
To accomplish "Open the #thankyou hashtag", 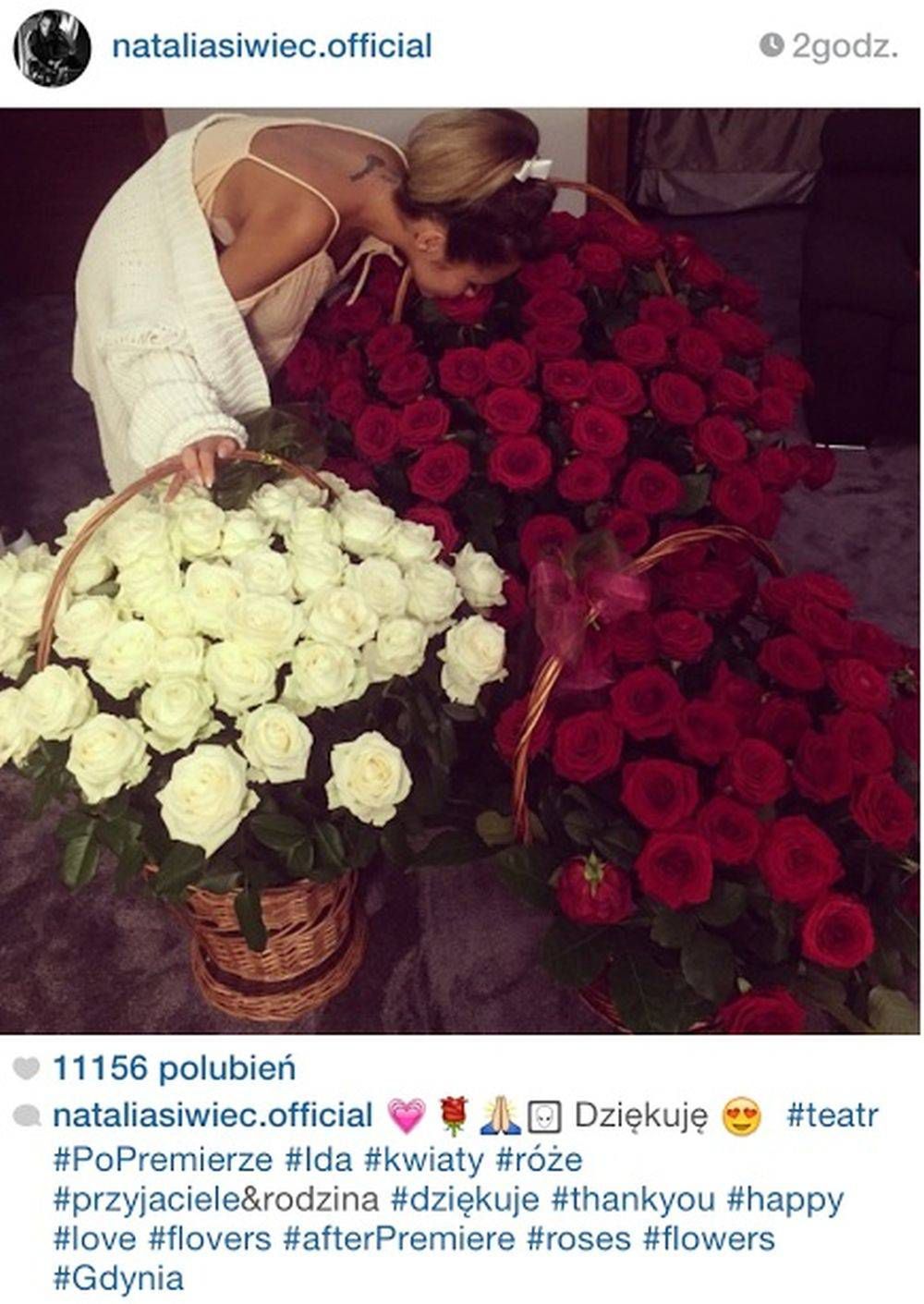I will point(633,1200).
